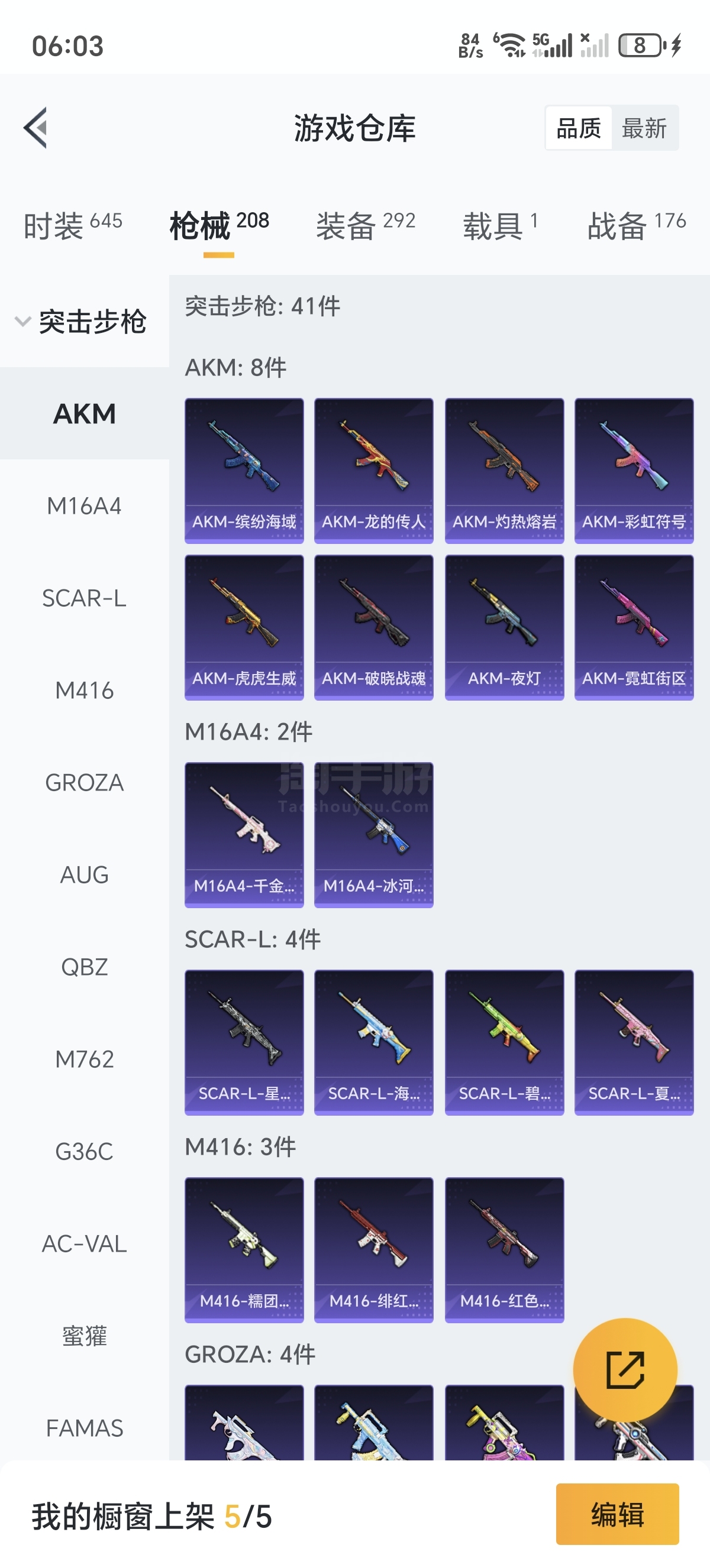710x1568 pixels.
Task: Switch to the 装备 tab
Action: point(365,225)
